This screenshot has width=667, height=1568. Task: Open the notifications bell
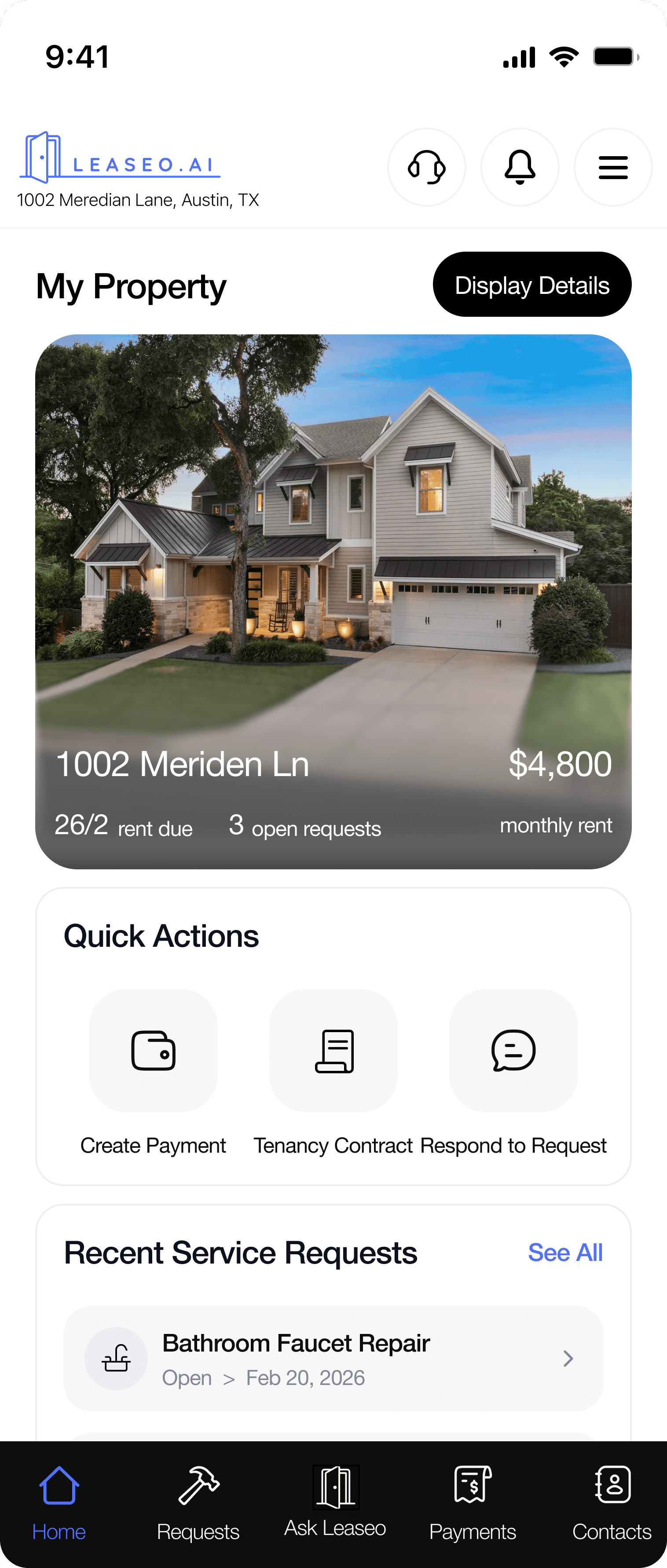coord(520,167)
